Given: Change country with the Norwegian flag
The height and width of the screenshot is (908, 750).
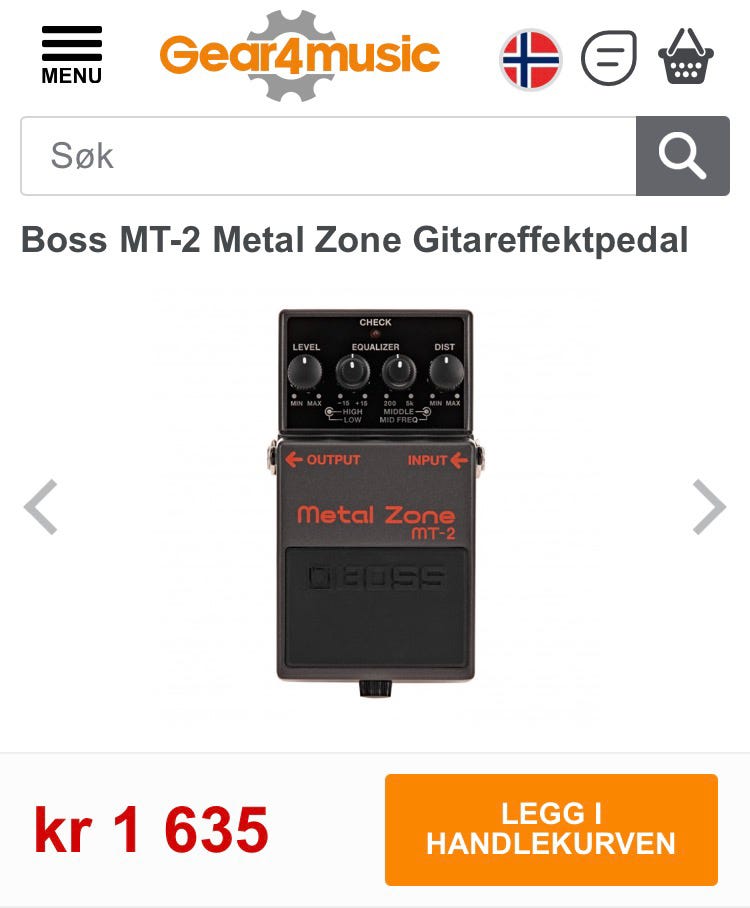Looking at the screenshot, I should pyautogui.click(x=531, y=59).
